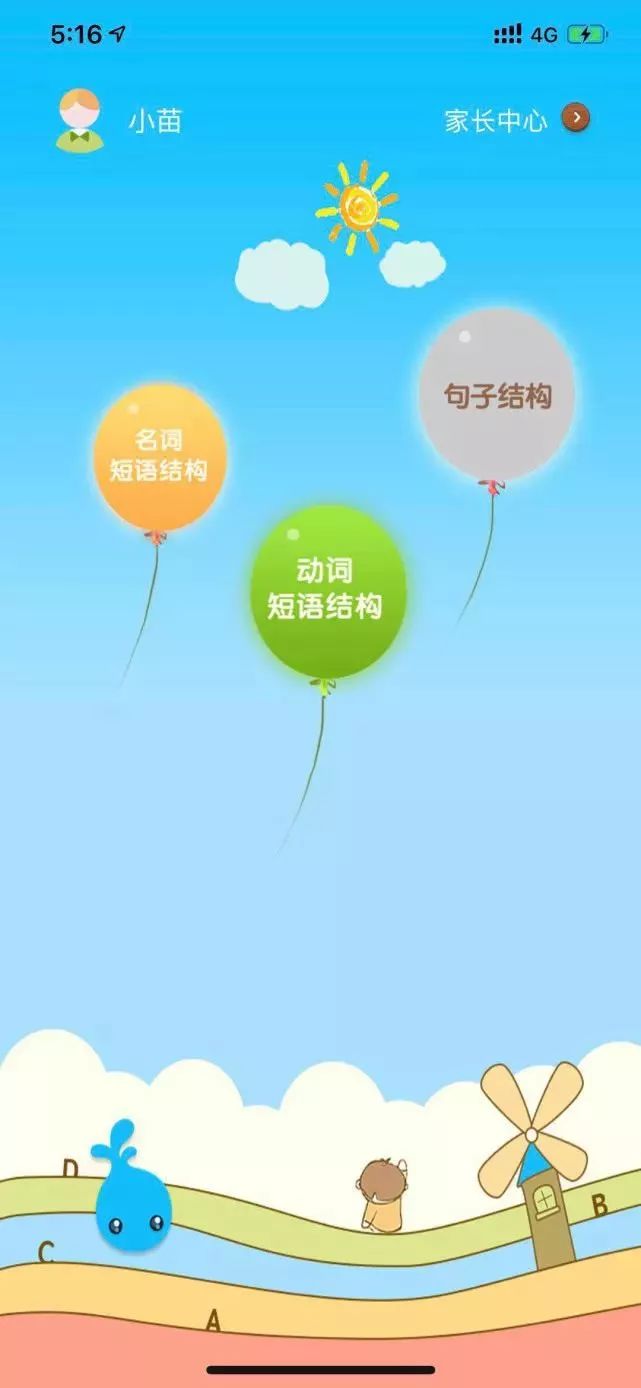Open 家长中心 parent center

point(516,121)
